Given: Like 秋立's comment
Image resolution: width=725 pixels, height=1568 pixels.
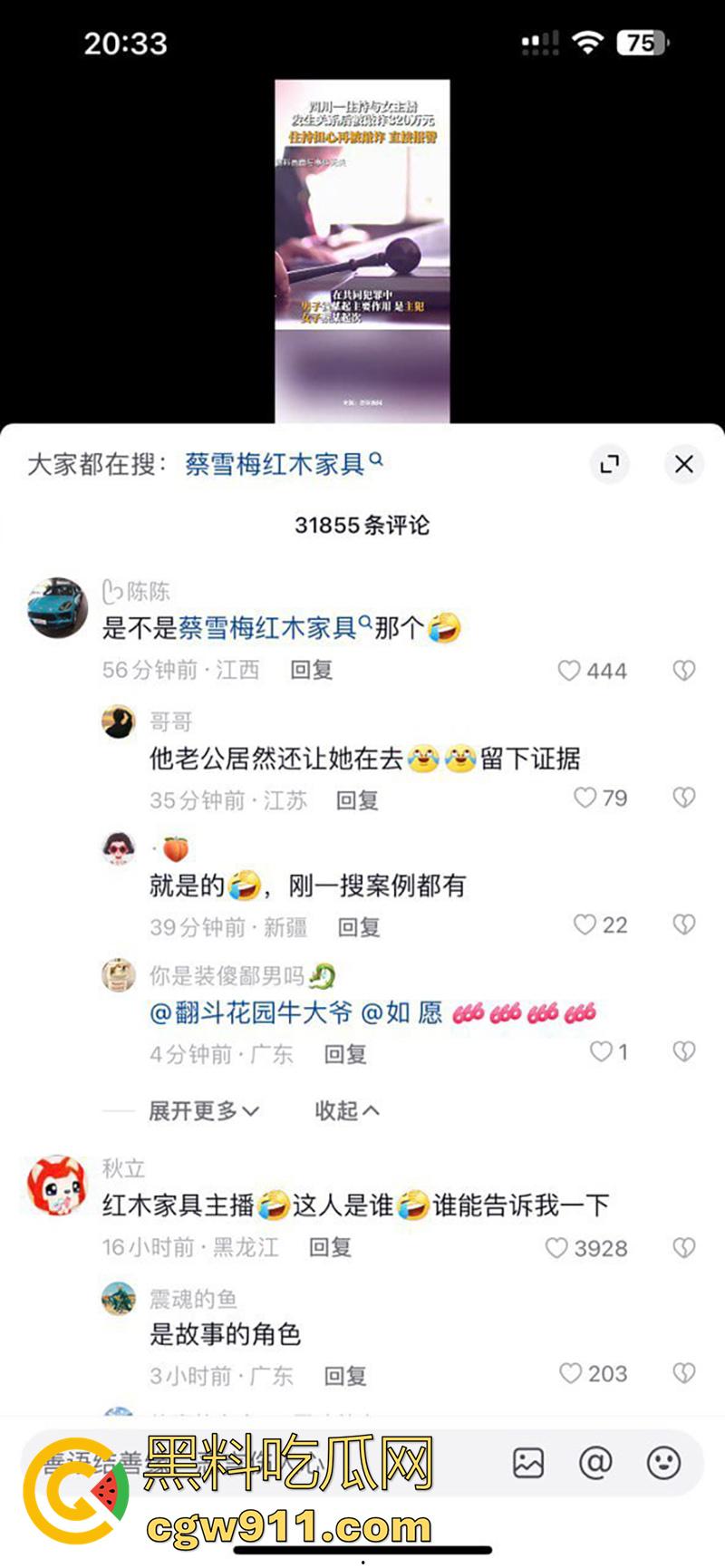Looking at the screenshot, I should pyautogui.click(x=557, y=1248).
